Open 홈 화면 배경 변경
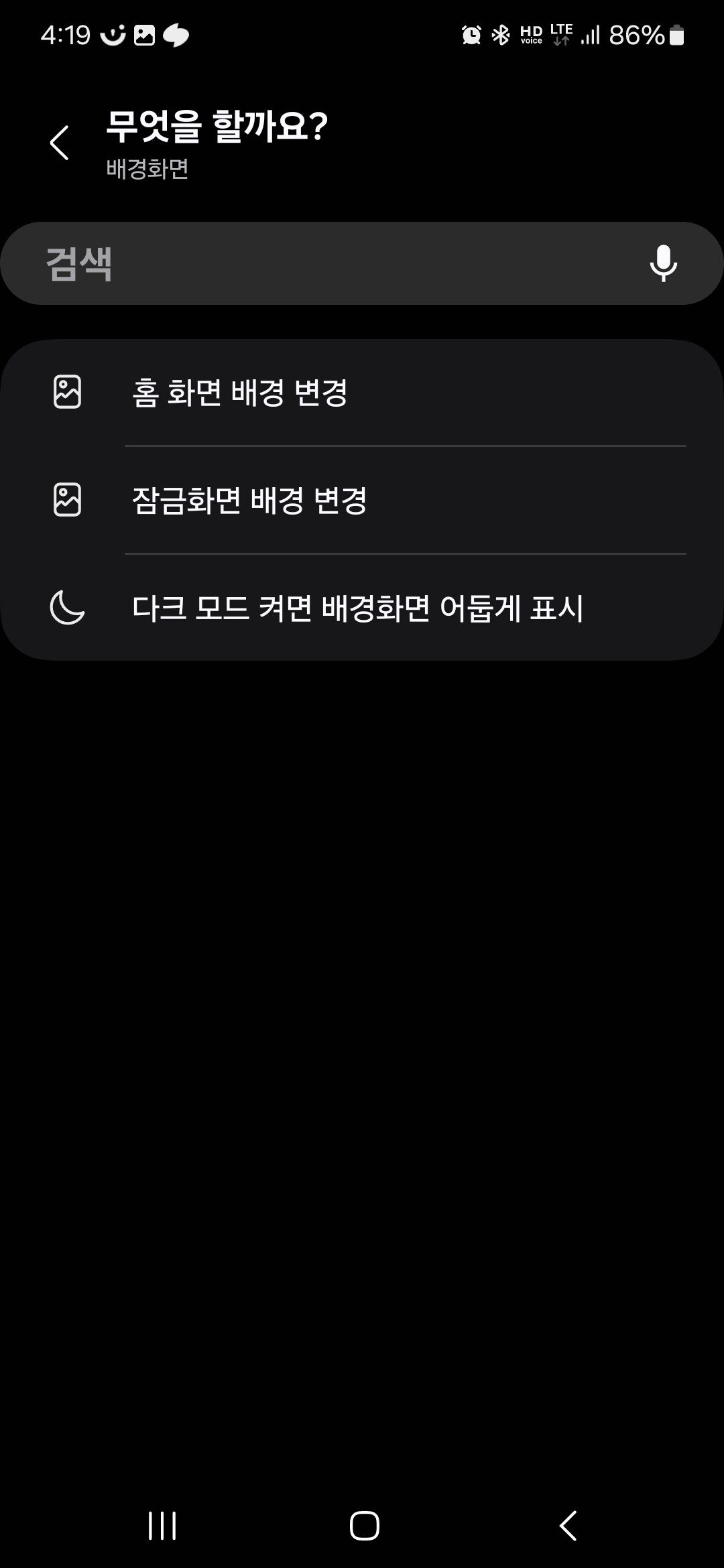This screenshot has height=1568, width=724. (x=362, y=393)
